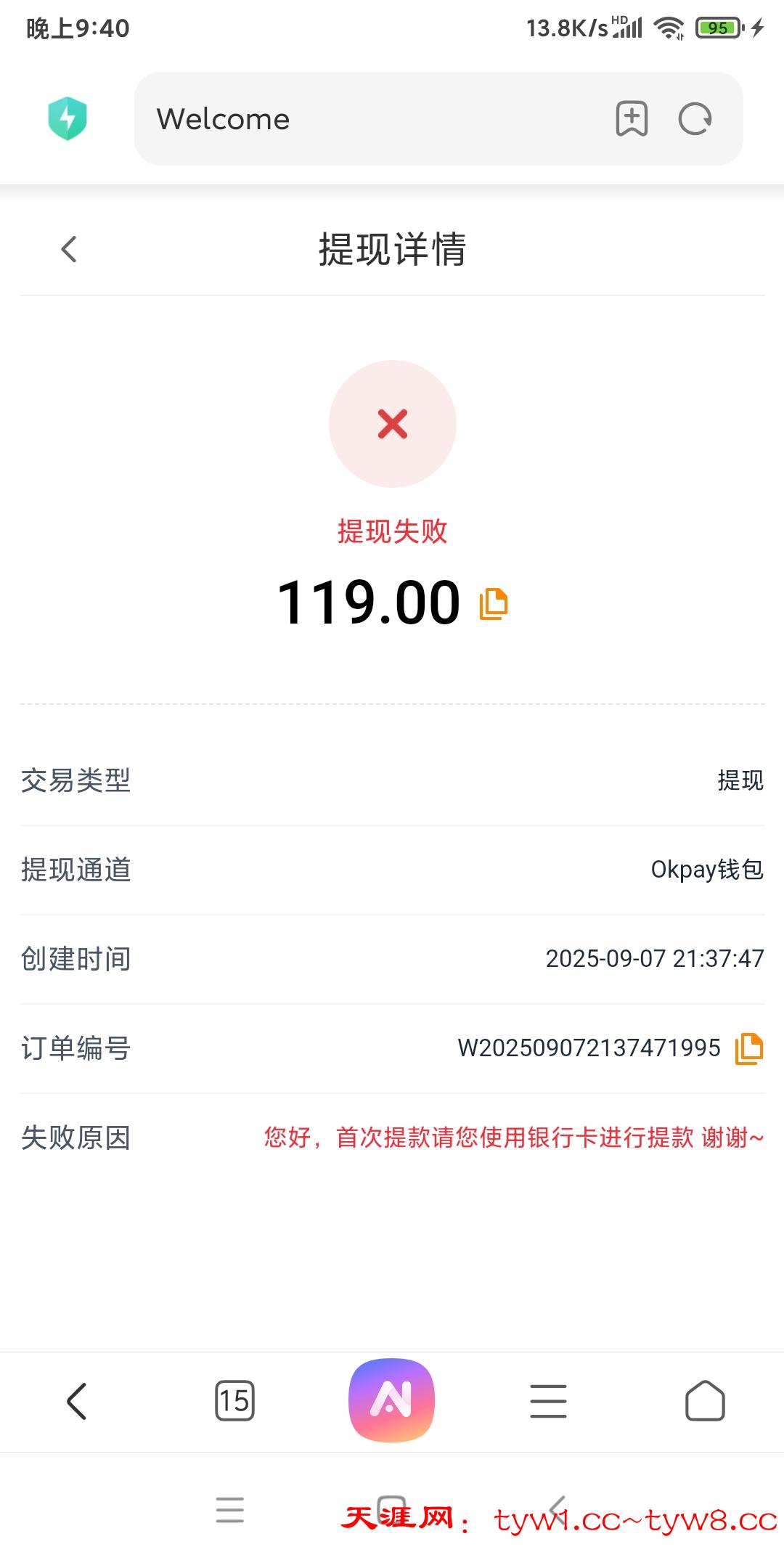The height and width of the screenshot is (1568, 784).
Task: Go to the browser home page
Action: tap(705, 1400)
